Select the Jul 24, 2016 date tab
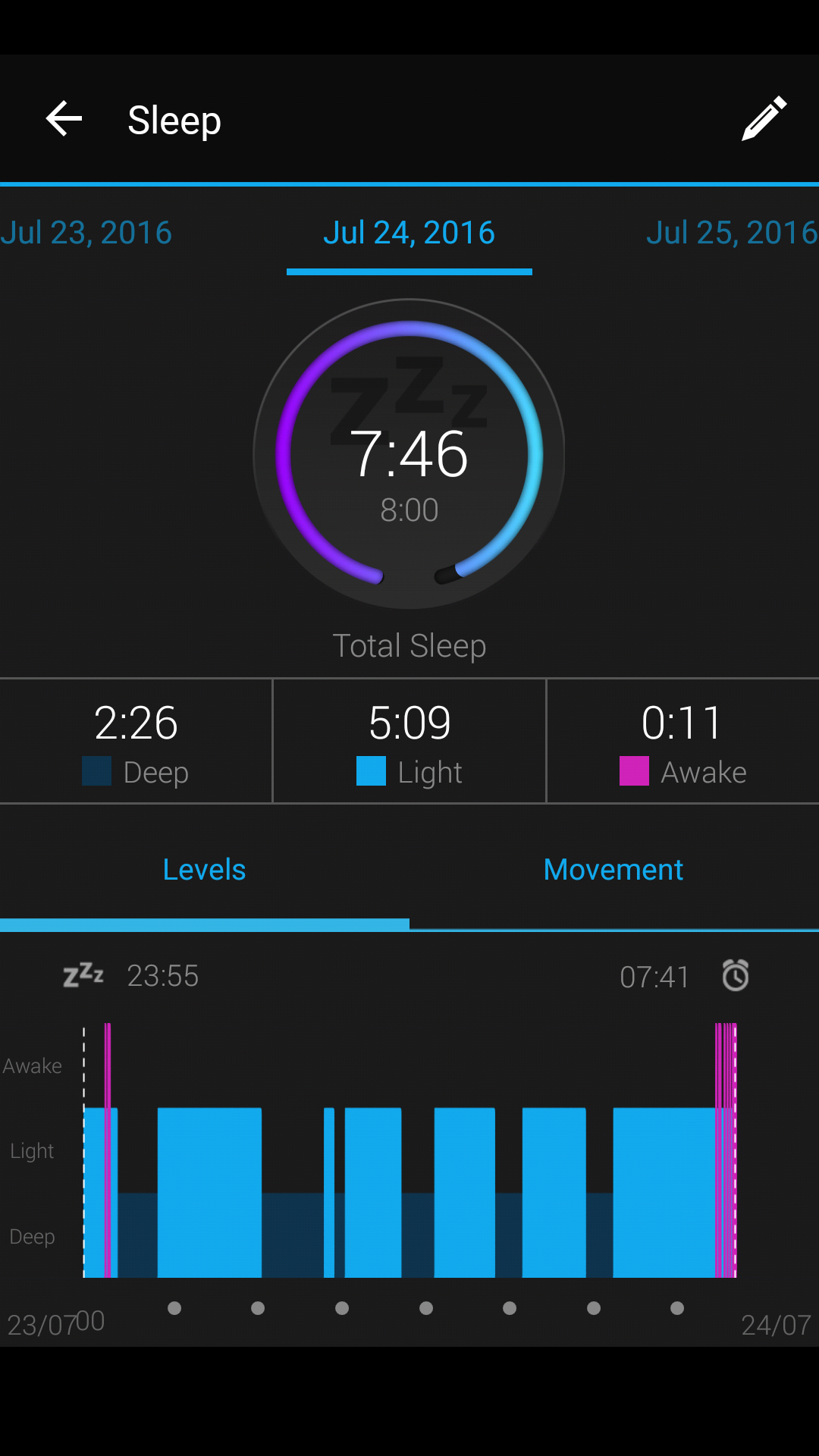Image resolution: width=819 pixels, height=1456 pixels. 409,232
